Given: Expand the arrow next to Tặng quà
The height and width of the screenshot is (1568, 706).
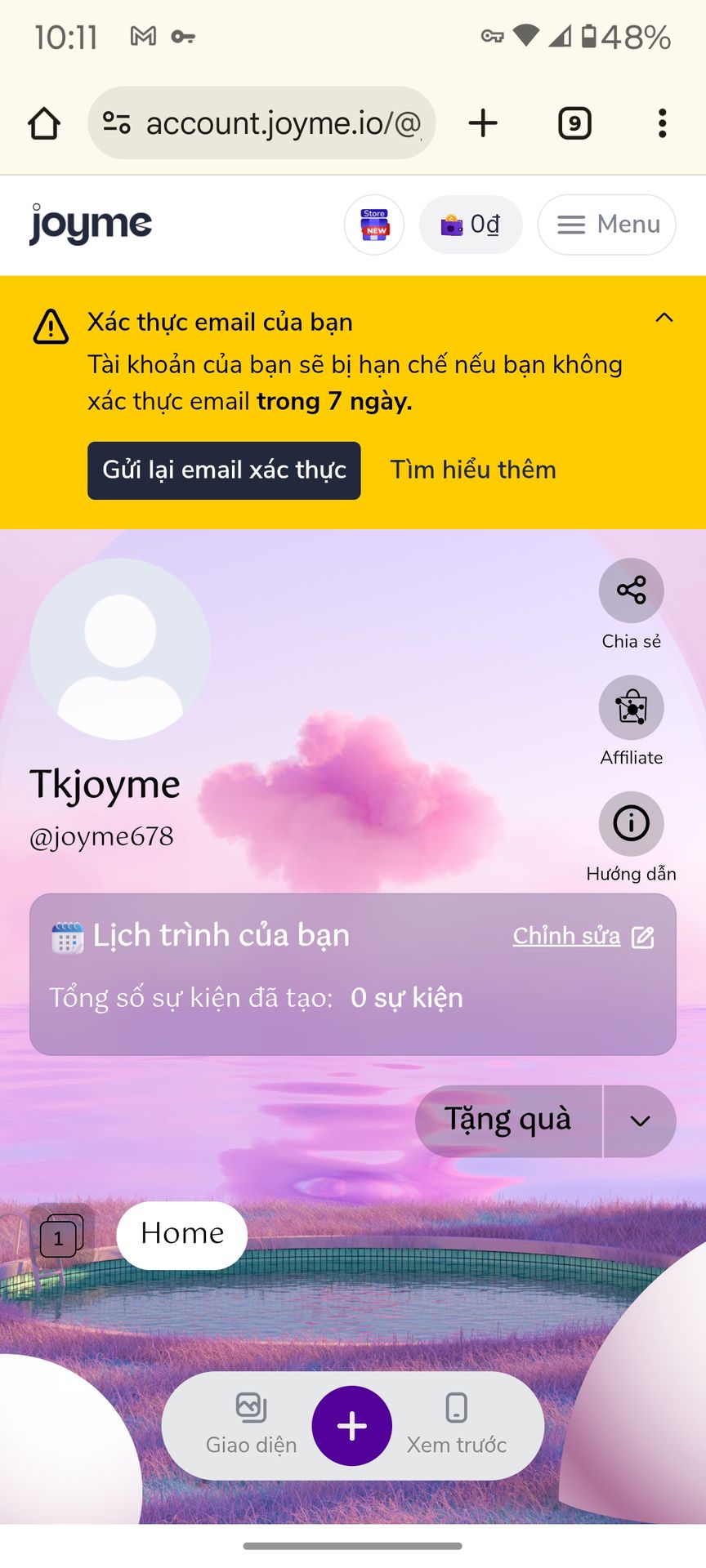Looking at the screenshot, I should point(641,1121).
